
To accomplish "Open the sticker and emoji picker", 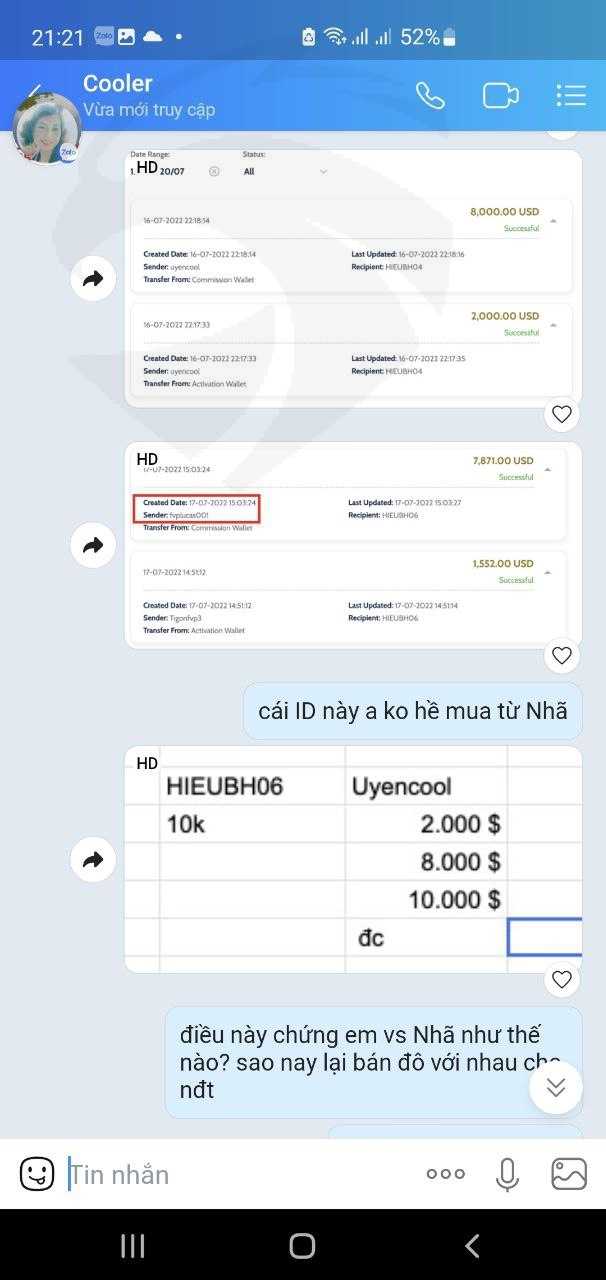I will [x=37, y=1173].
